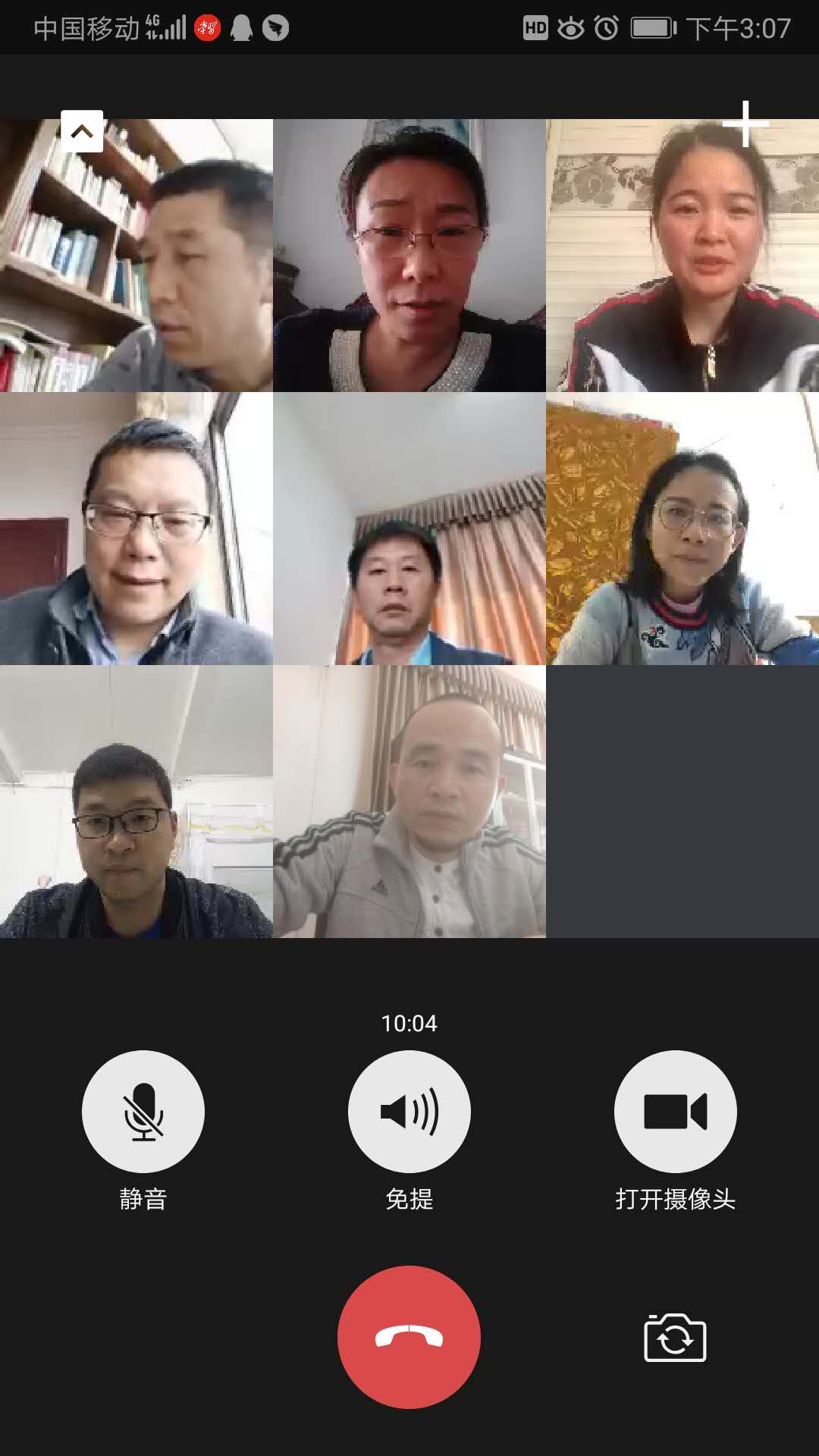Mute the microphone (静音)
The height and width of the screenshot is (1456, 819).
coord(143,1111)
